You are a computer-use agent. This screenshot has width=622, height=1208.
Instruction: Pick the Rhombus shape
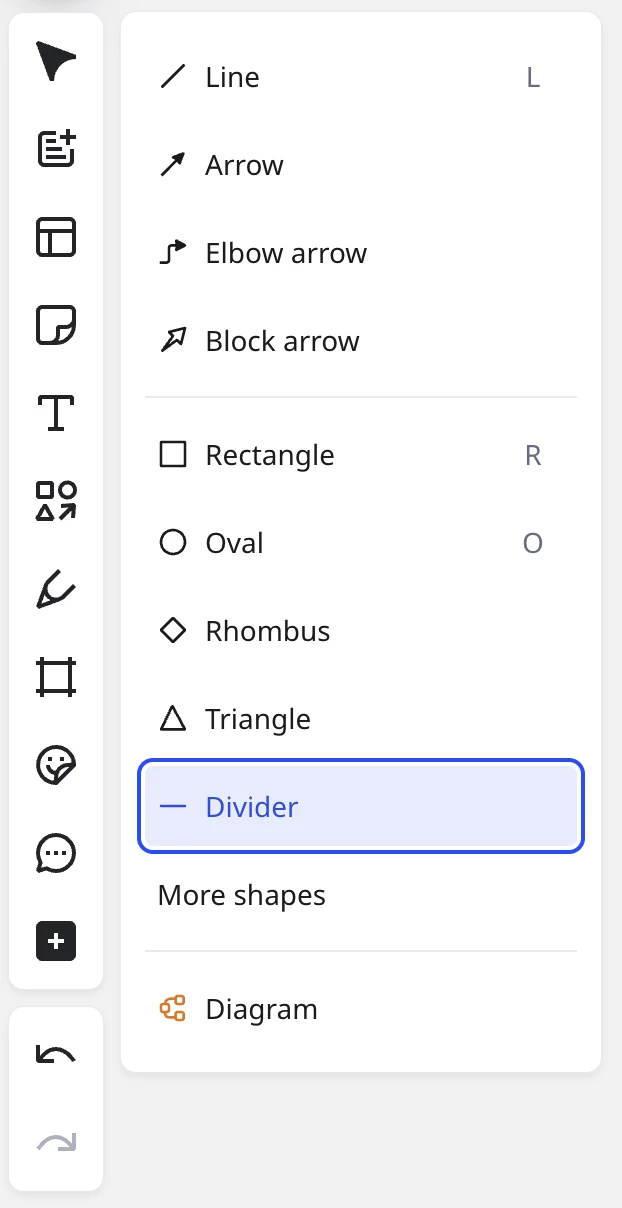click(267, 631)
